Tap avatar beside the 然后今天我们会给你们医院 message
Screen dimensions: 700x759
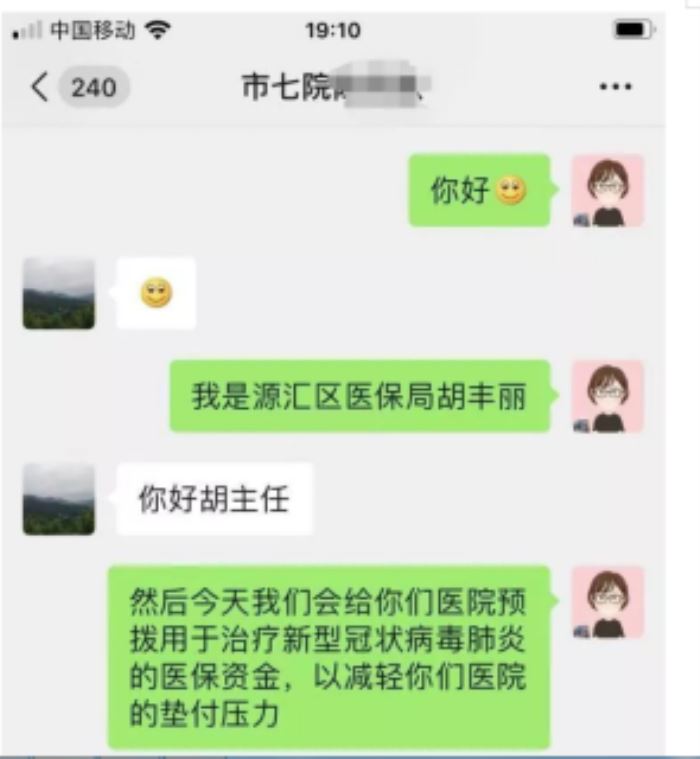(606, 602)
